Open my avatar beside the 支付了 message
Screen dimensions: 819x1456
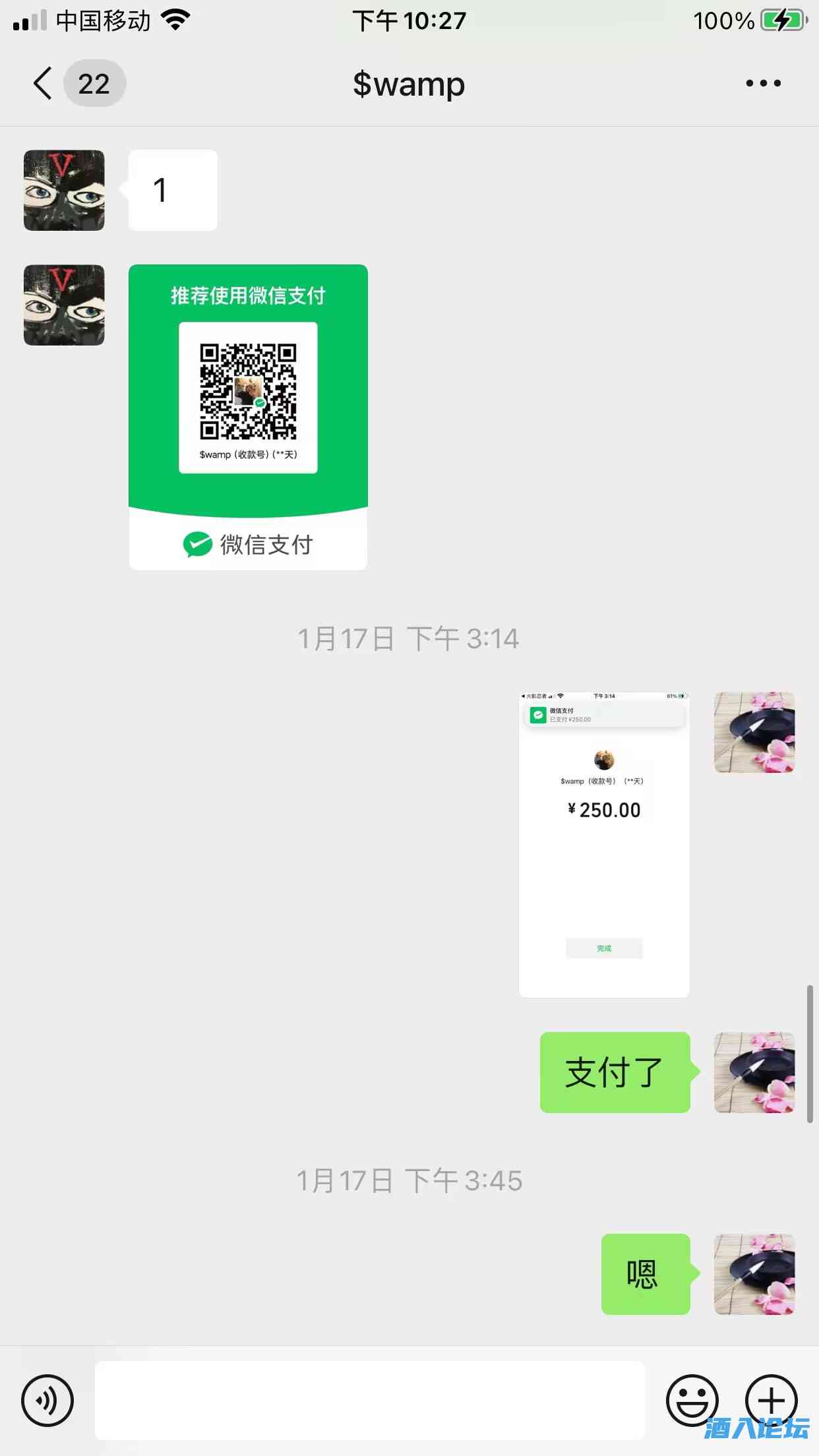click(x=754, y=1072)
